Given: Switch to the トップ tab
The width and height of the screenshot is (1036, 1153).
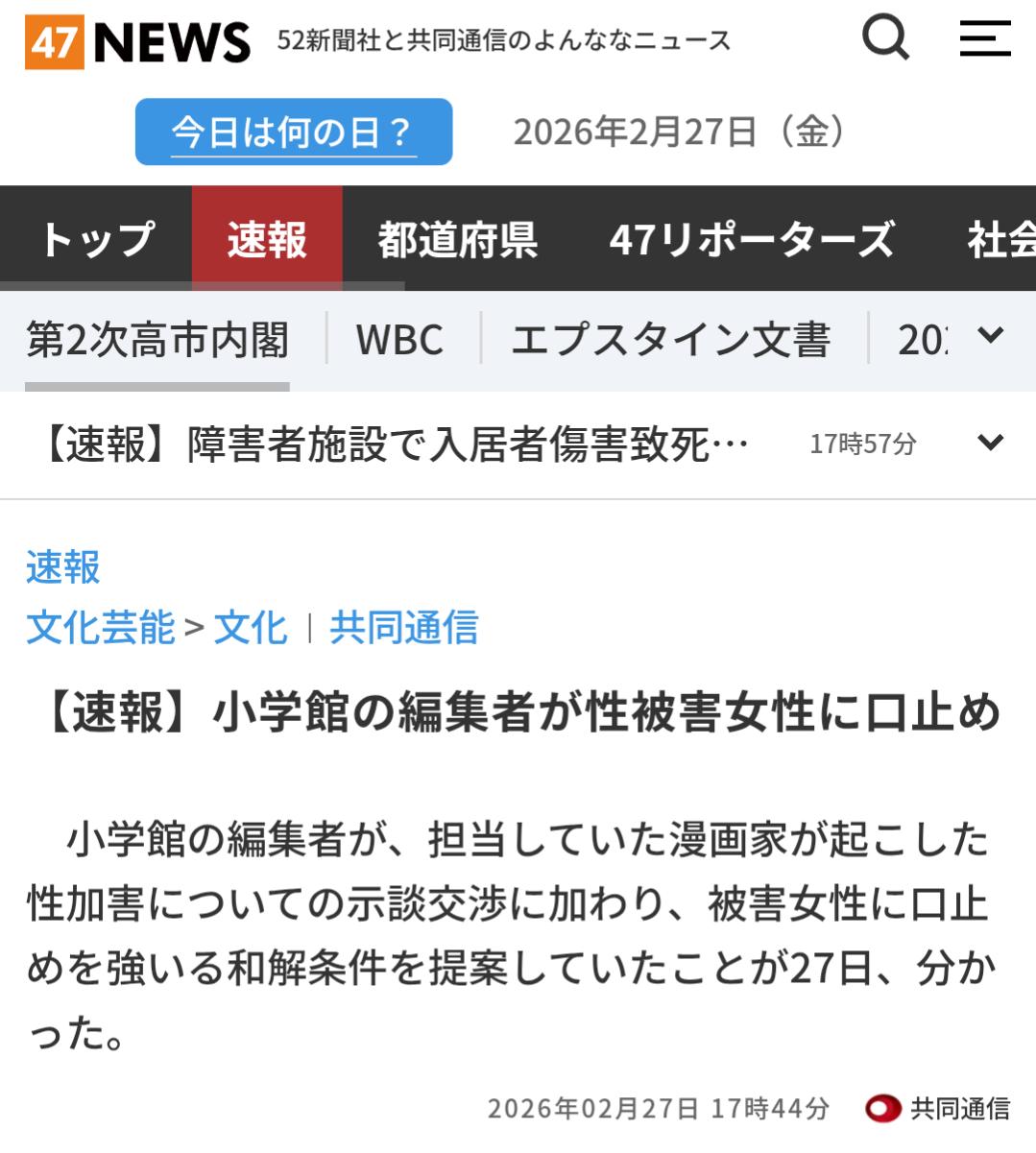Looking at the screenshot, I should pyautogui.click(x=97, y=239).
